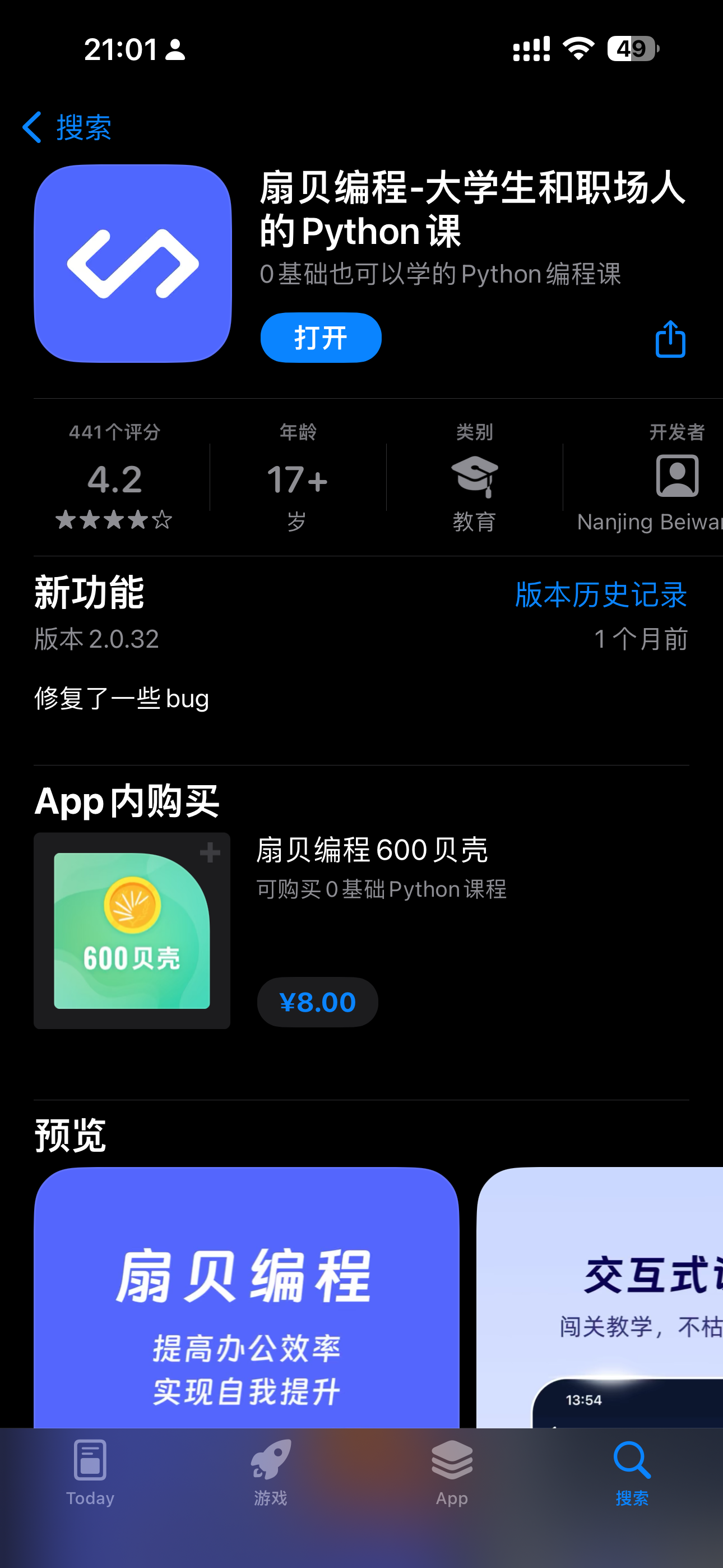The image size is (723, 1568).
Task: Open the 扇贝编程 preview screenshot
Action: pyautogui.click(x=247, y=1297)
